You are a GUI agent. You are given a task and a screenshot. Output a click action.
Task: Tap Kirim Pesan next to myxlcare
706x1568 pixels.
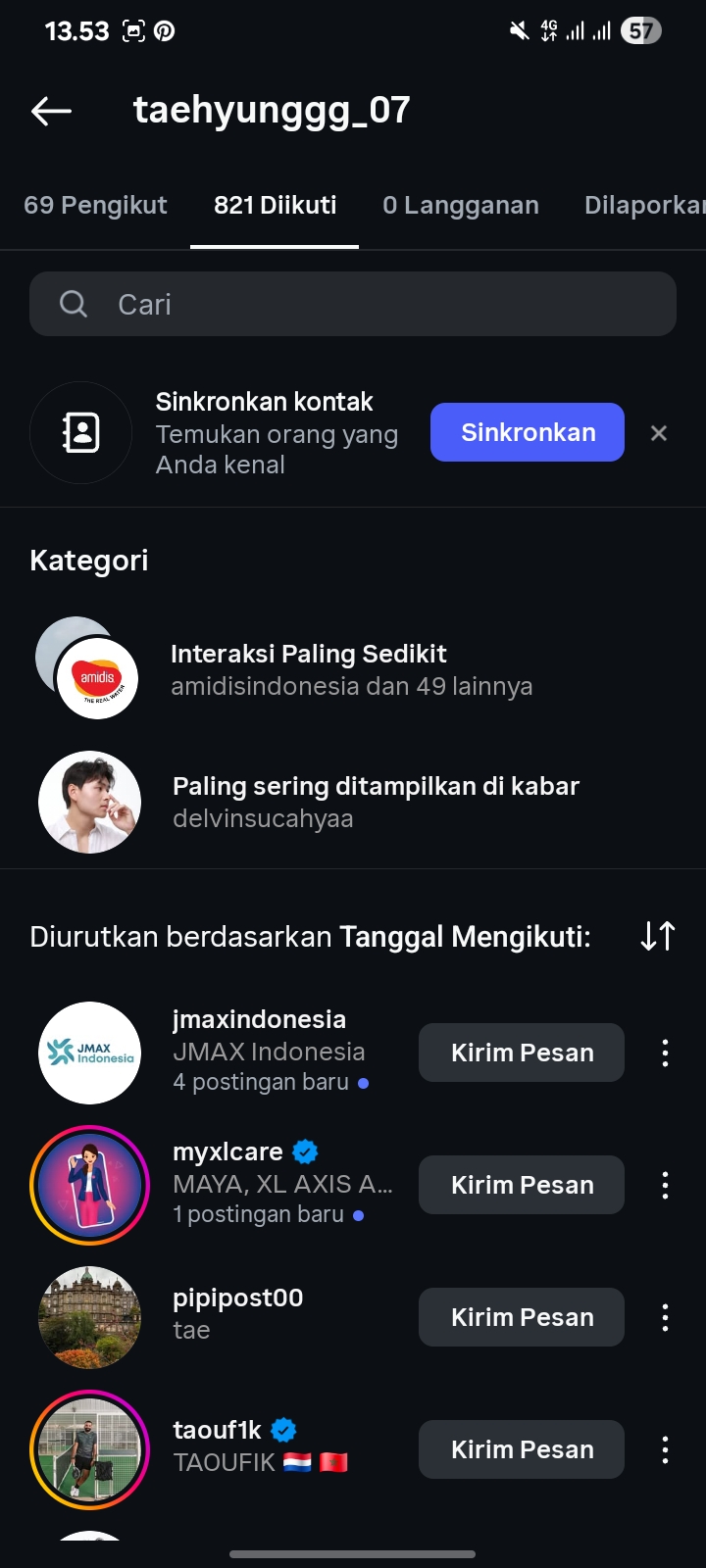[x=522, y=1185]
